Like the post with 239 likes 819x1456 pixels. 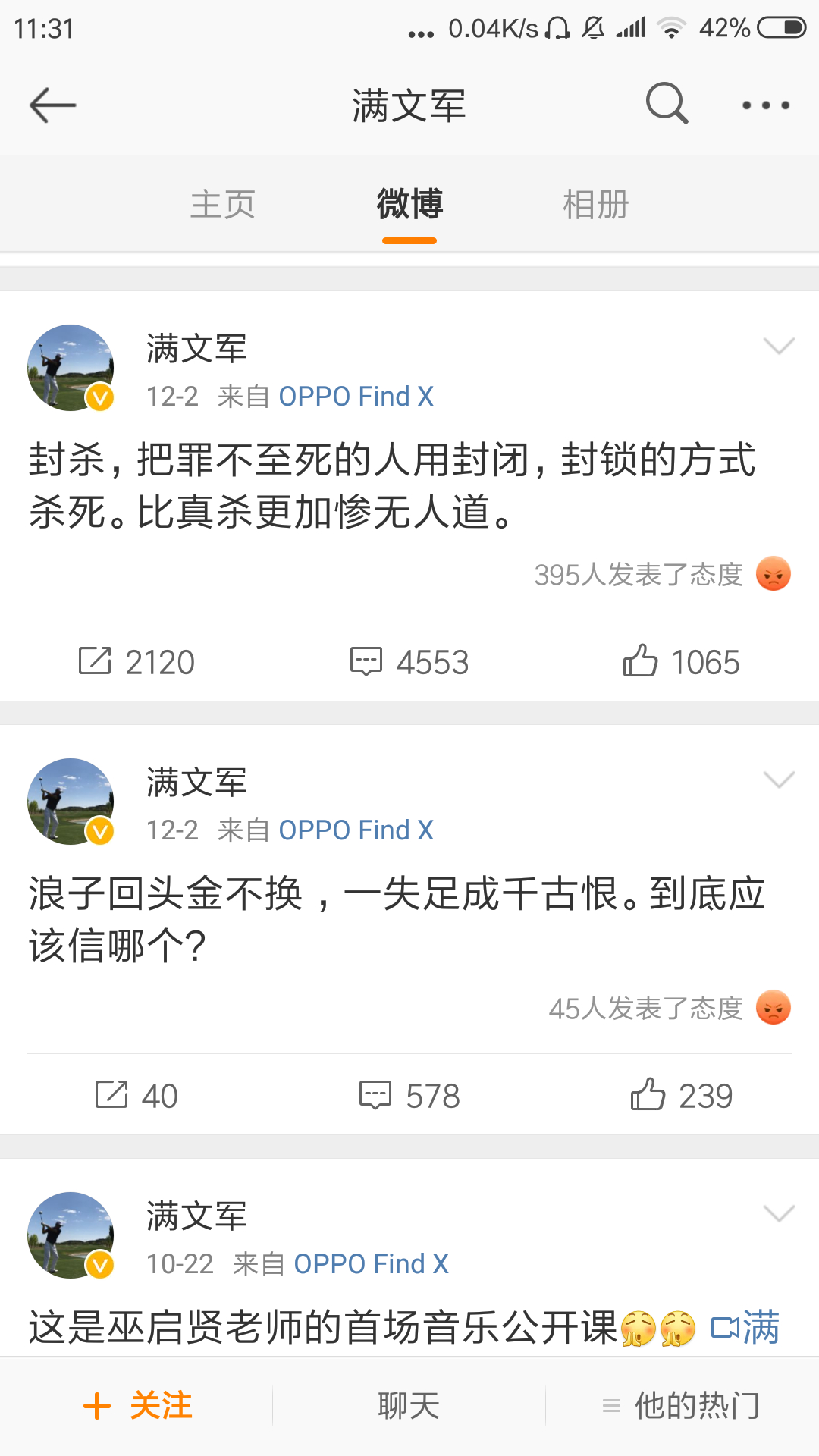coord(681,1096)
